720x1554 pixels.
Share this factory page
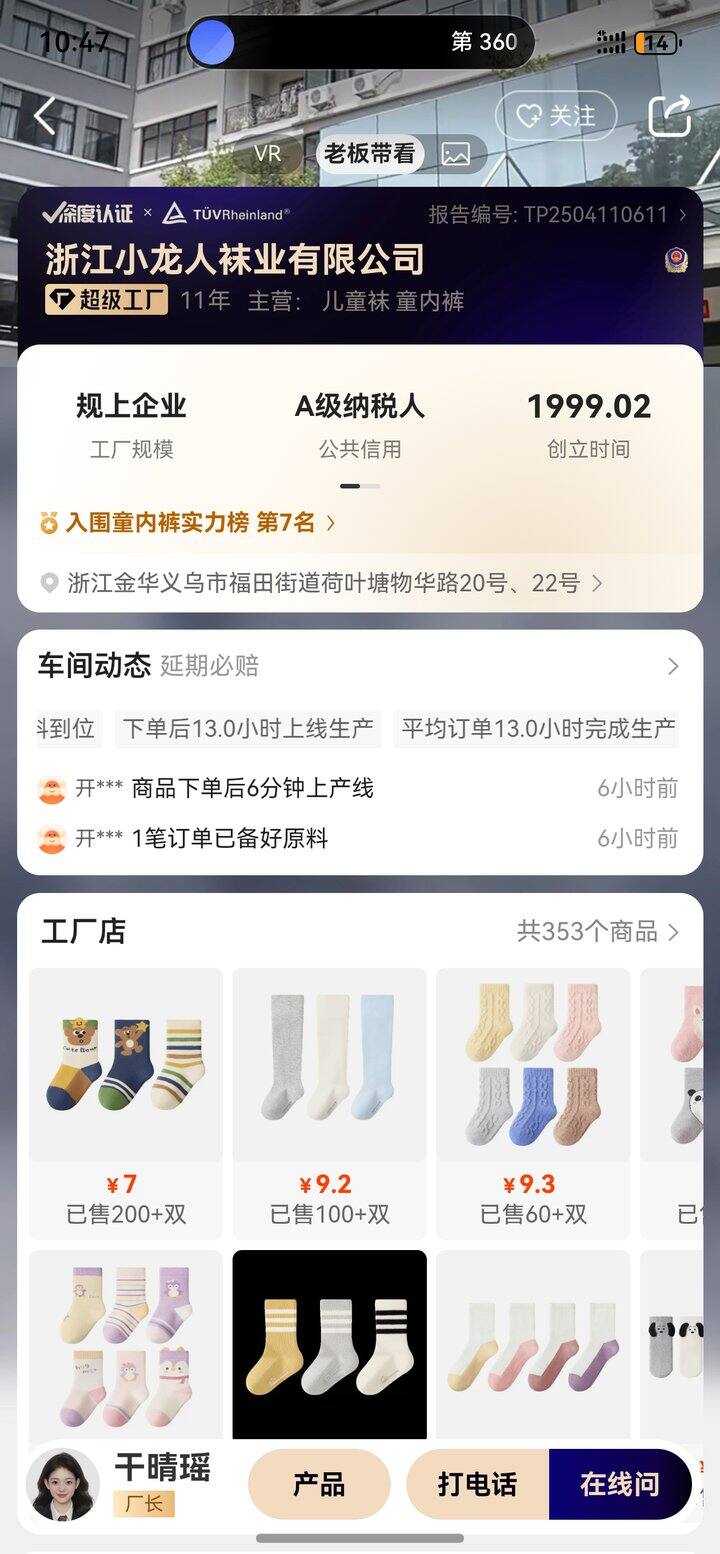coord(669,116)
